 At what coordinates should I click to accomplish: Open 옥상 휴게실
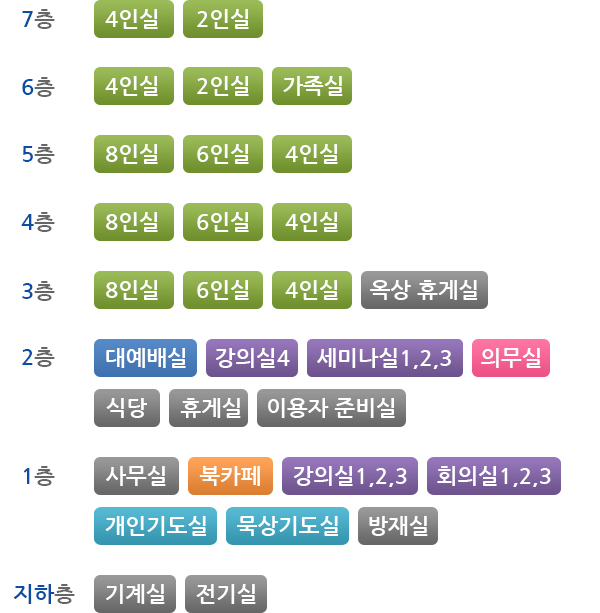tap(424, 290)
